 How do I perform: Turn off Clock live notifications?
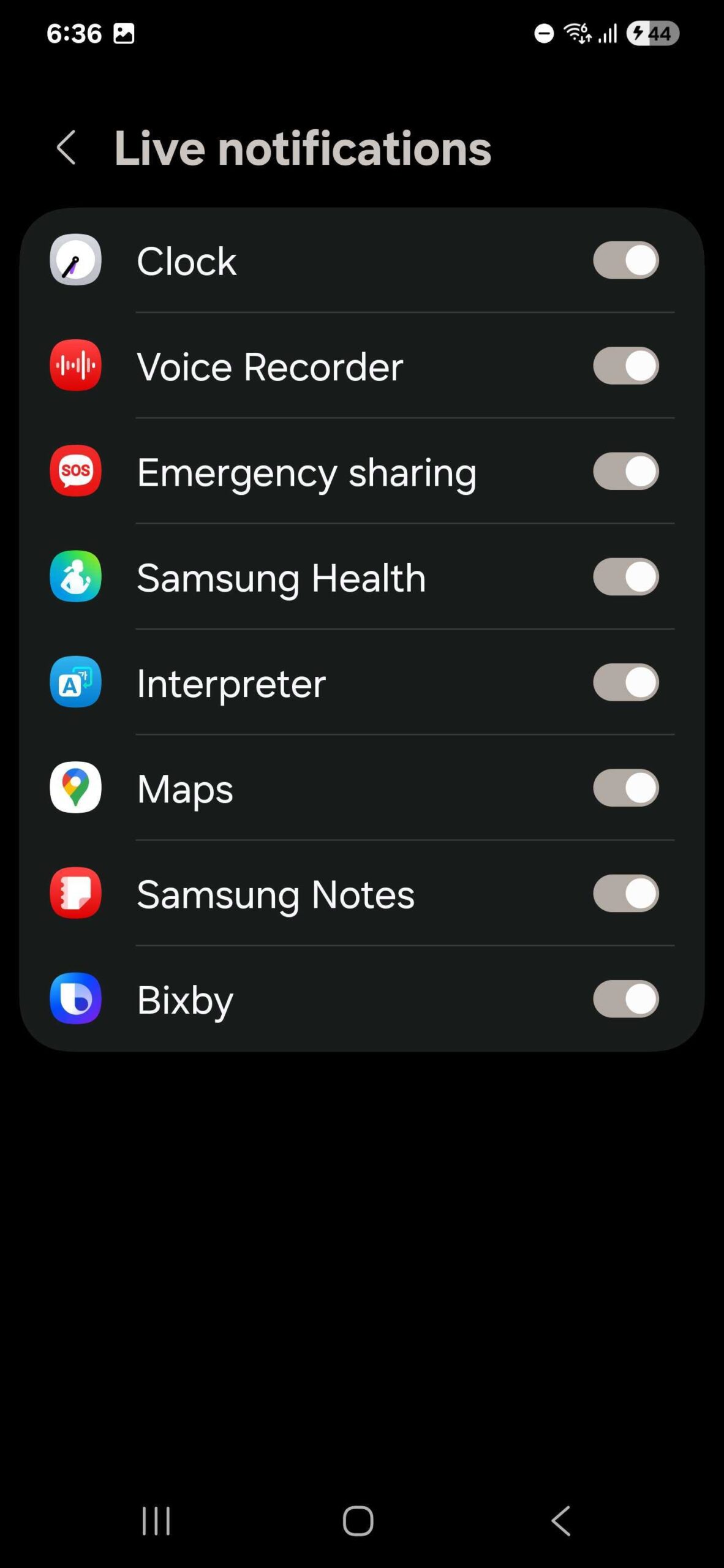click(x=625, y=260)
